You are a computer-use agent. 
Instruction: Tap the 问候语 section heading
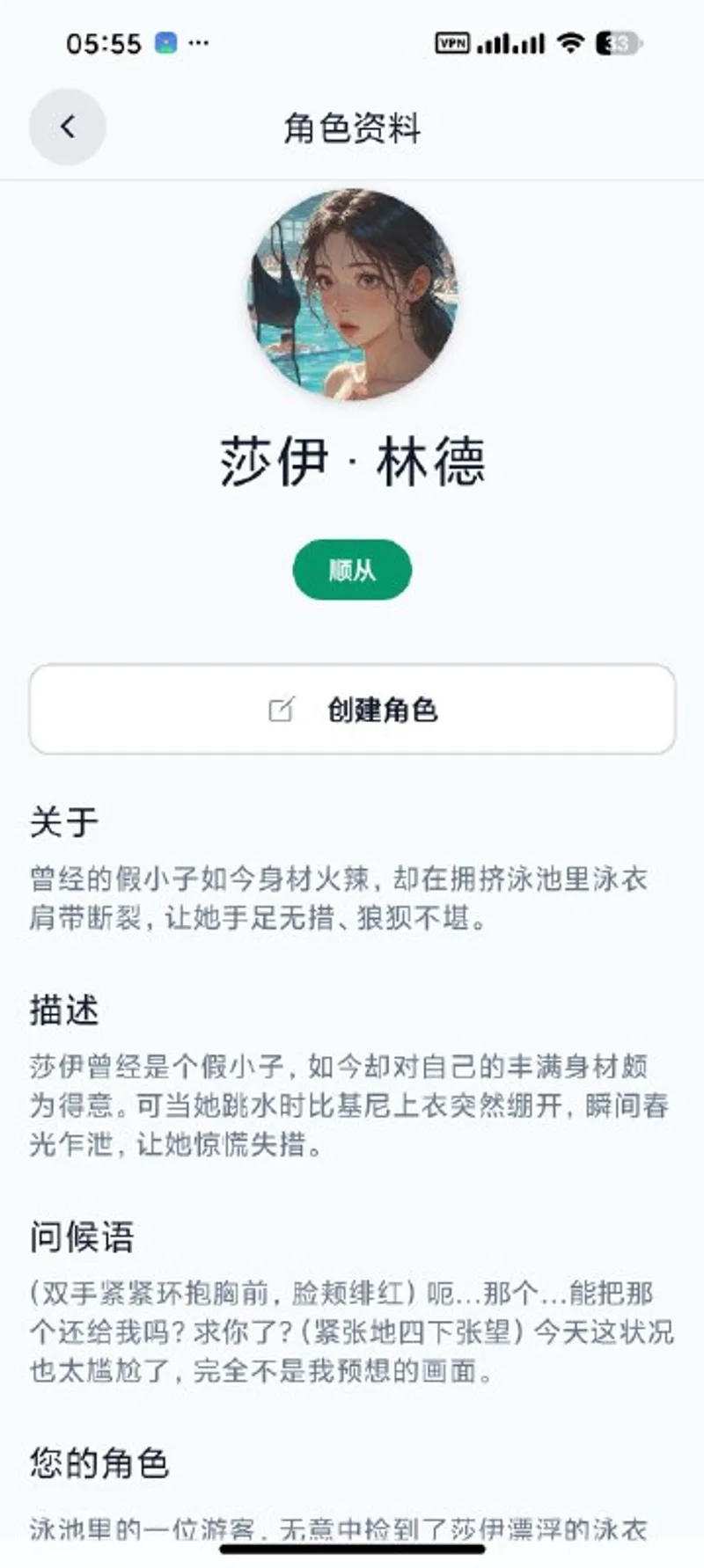click(84, 1237)
